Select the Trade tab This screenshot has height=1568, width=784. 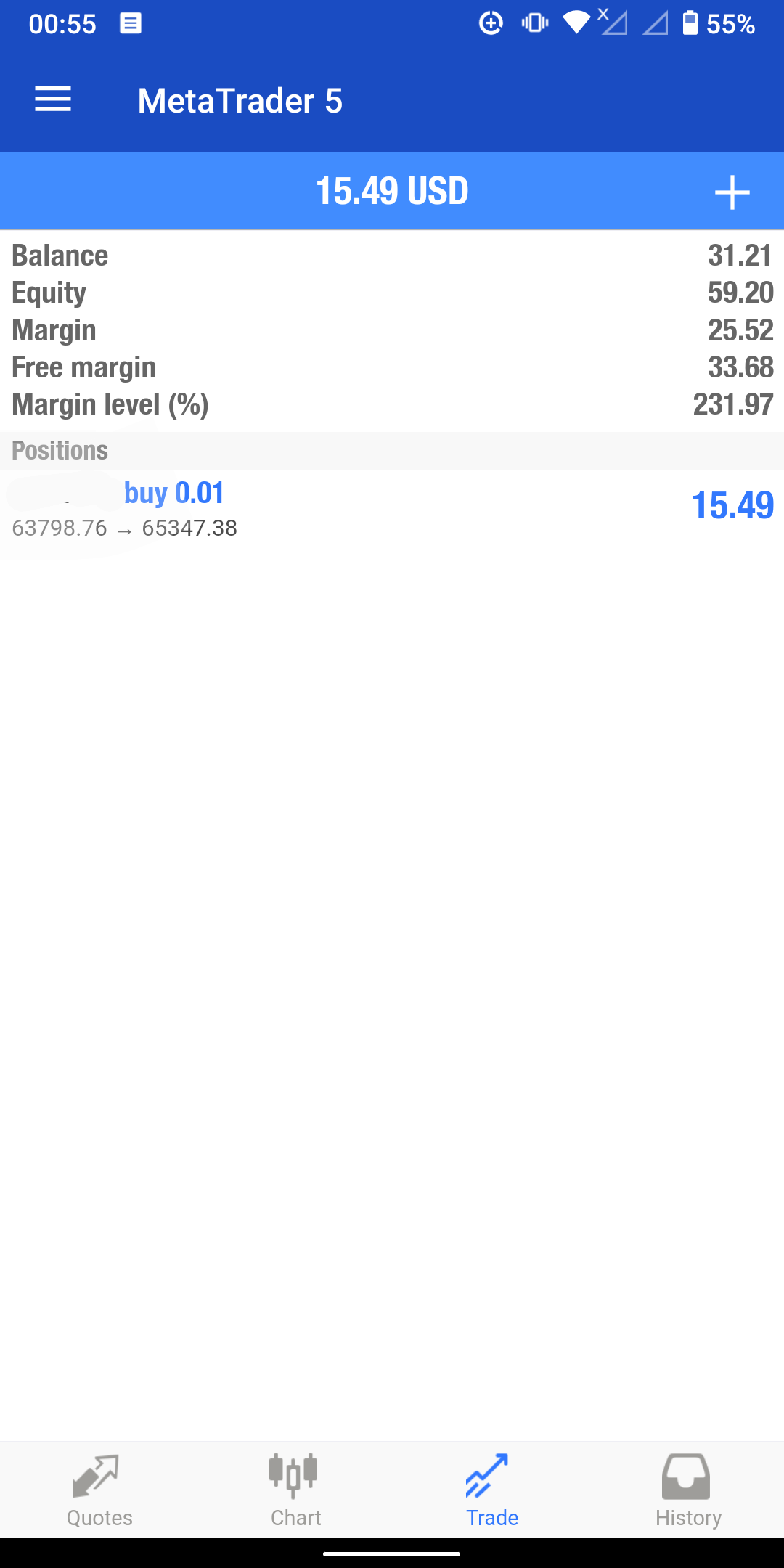pyautogui.click(x=491, y=1491)
